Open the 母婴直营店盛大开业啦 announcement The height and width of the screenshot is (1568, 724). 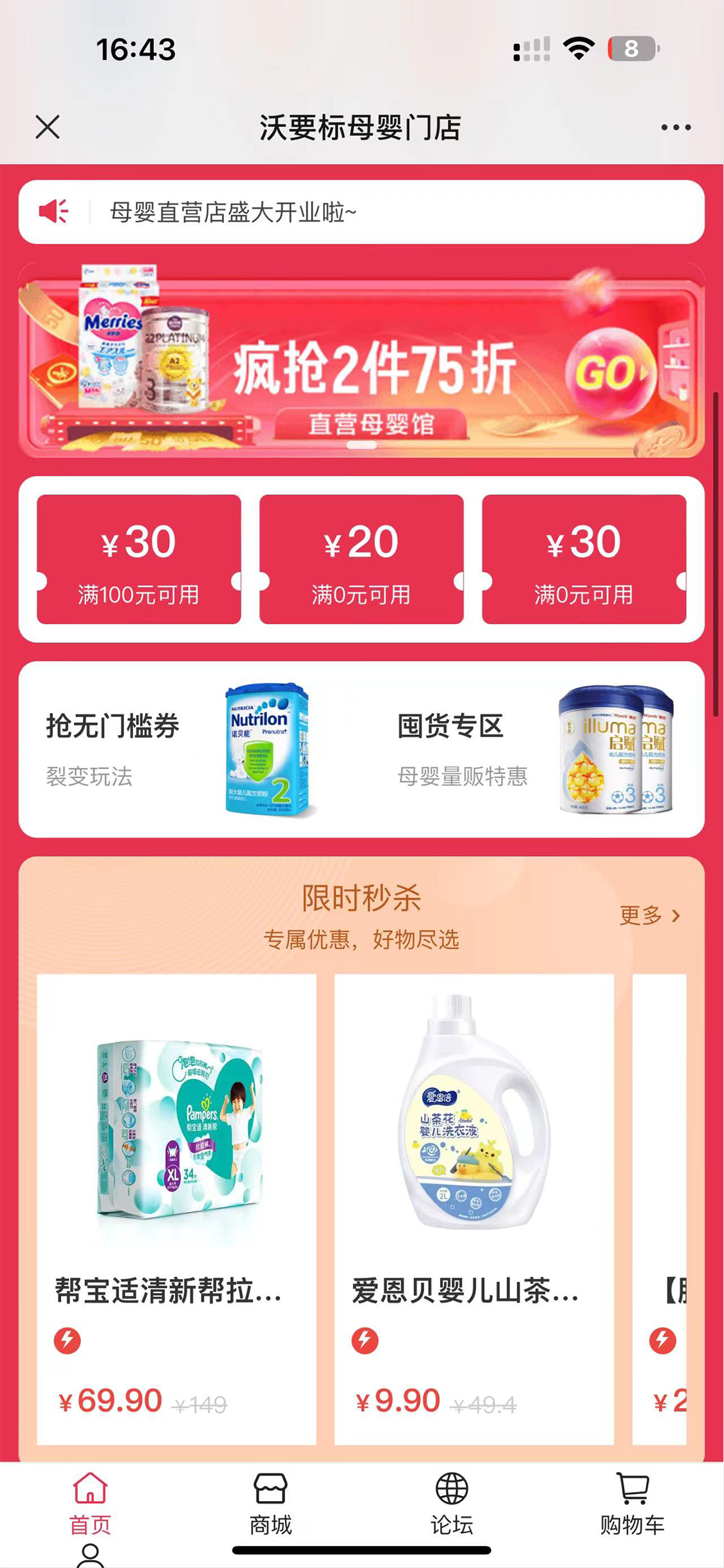pos(360,212)
